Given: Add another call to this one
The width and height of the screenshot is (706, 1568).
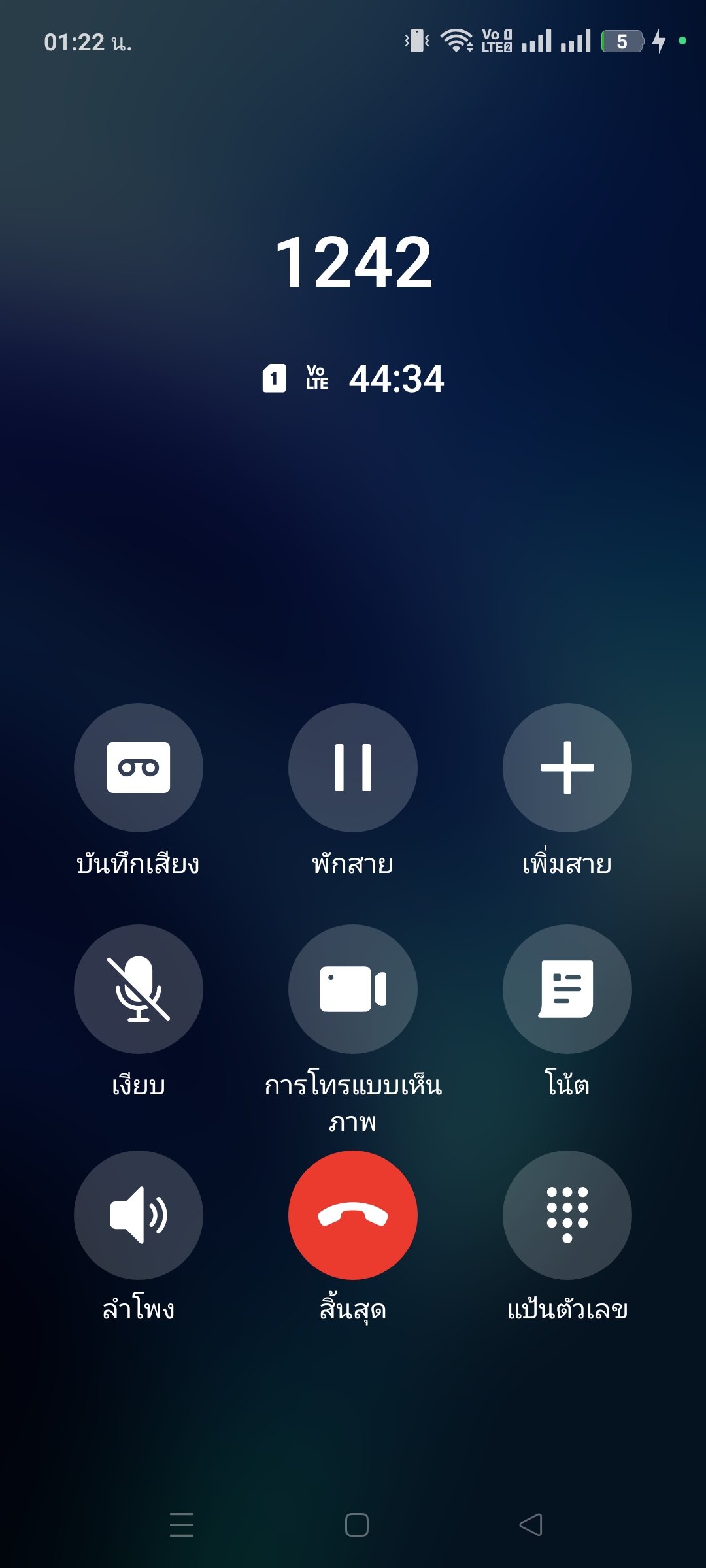Looking at the screenshot, I should [567, 768].
